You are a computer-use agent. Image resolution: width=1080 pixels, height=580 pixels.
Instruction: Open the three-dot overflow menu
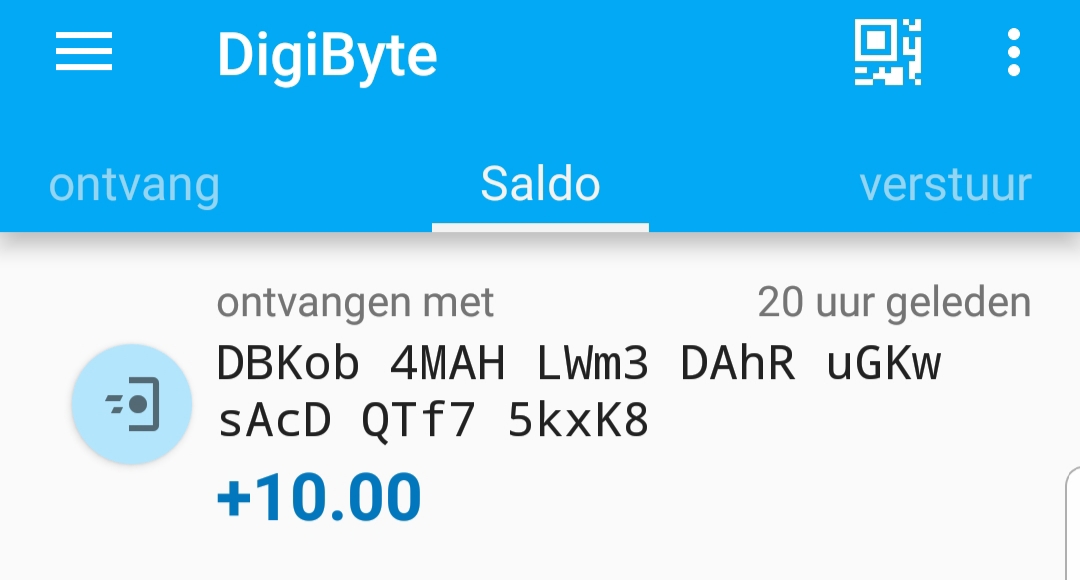tap(1013, 53)
